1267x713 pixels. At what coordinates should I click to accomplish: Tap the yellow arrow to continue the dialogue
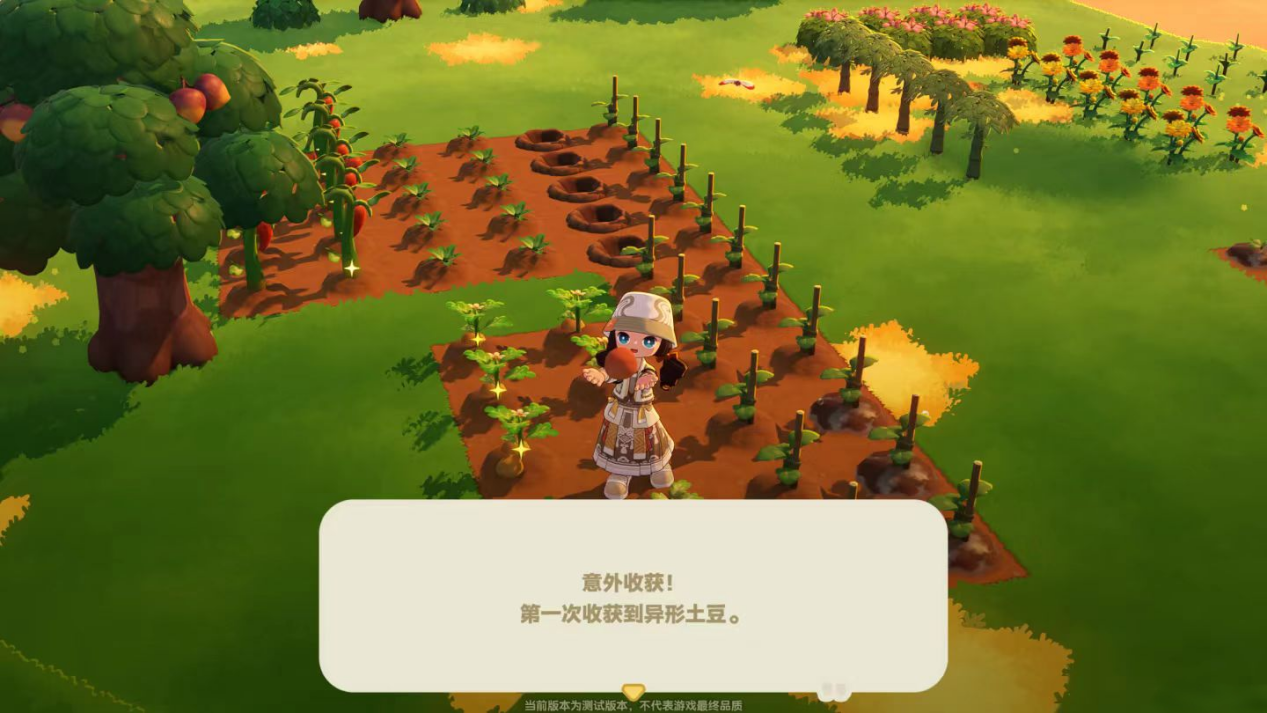click(x=633, y=691)
